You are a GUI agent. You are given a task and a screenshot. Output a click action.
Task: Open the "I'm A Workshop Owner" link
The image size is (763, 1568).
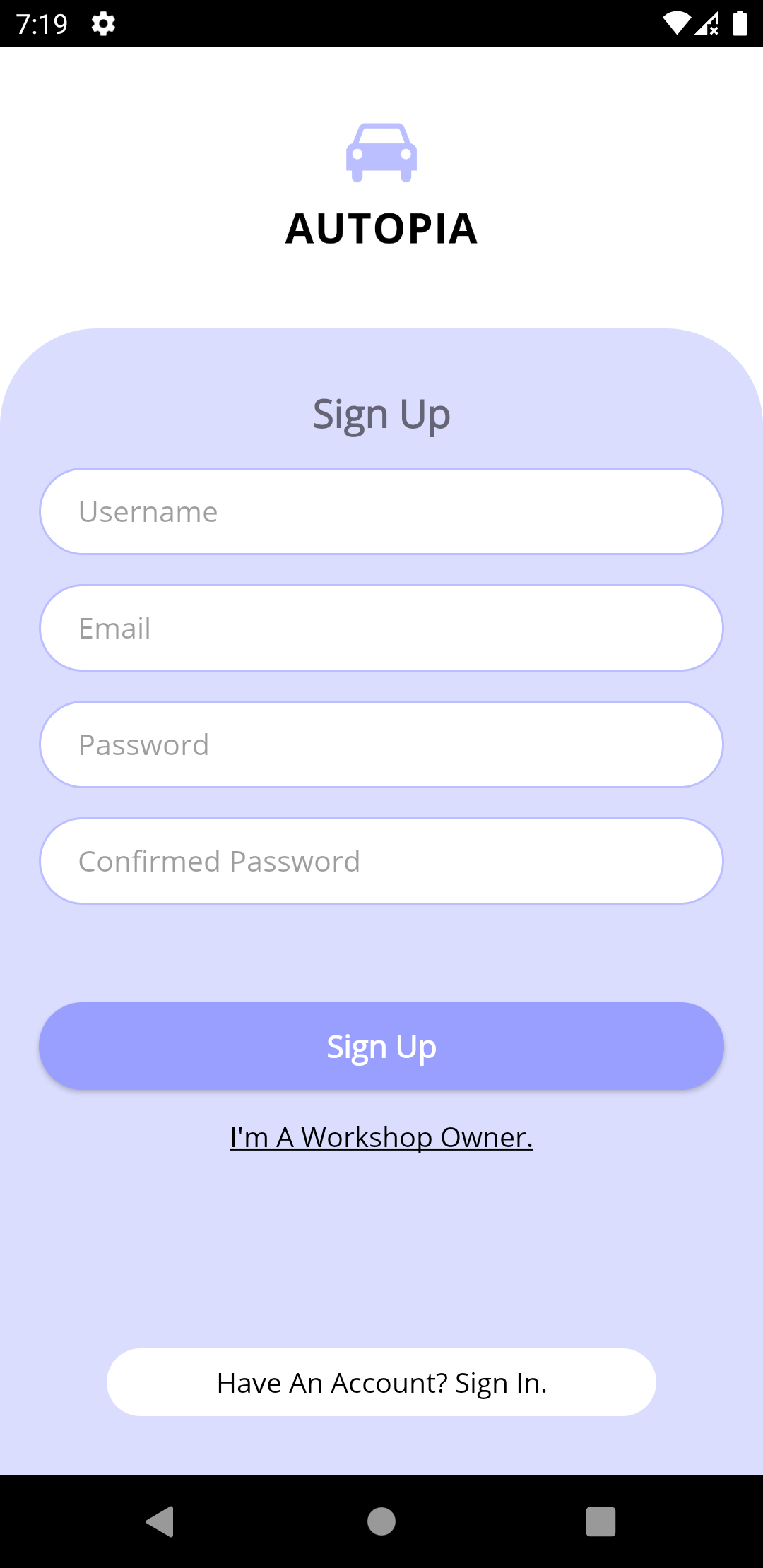pos(381,1137)
